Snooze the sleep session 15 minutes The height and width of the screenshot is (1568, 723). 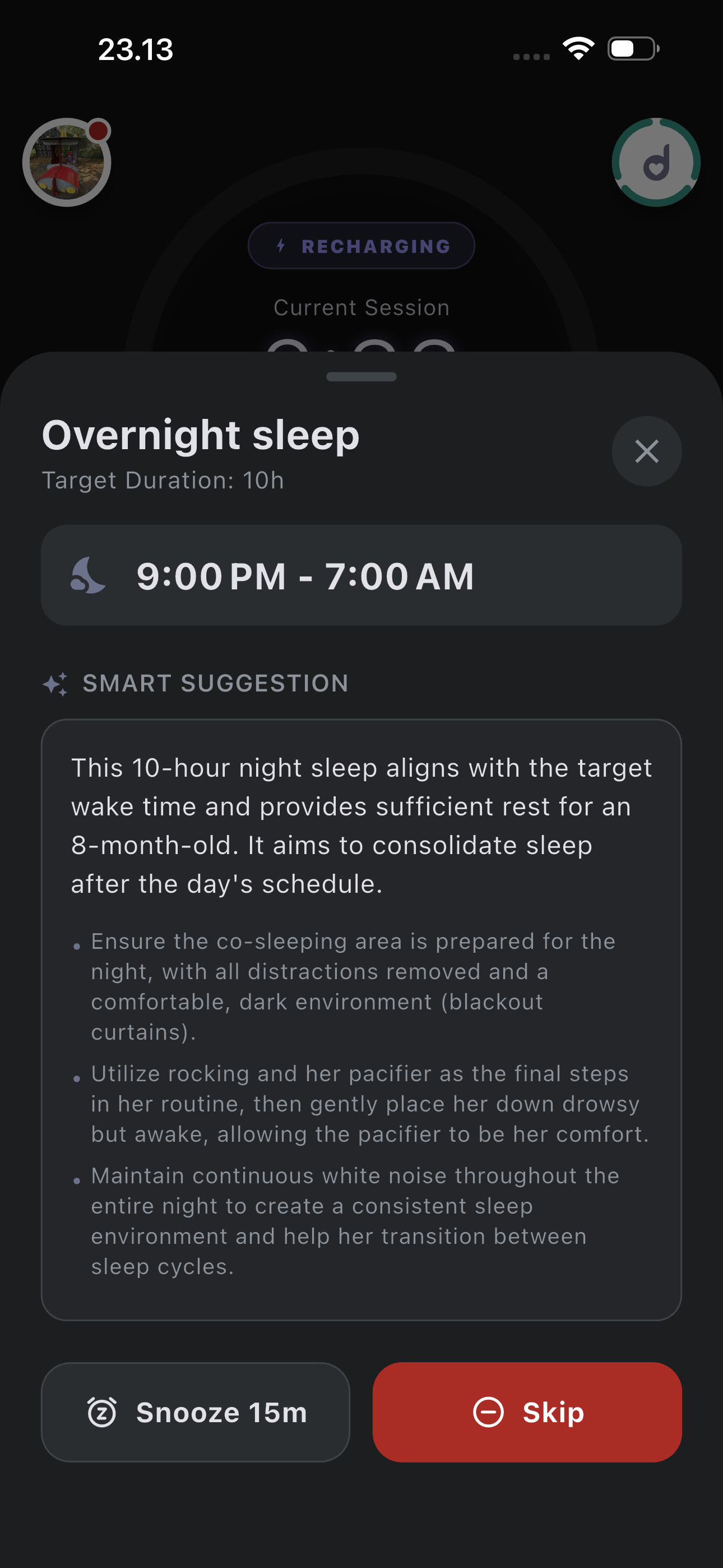click(x=196, y=1412)
